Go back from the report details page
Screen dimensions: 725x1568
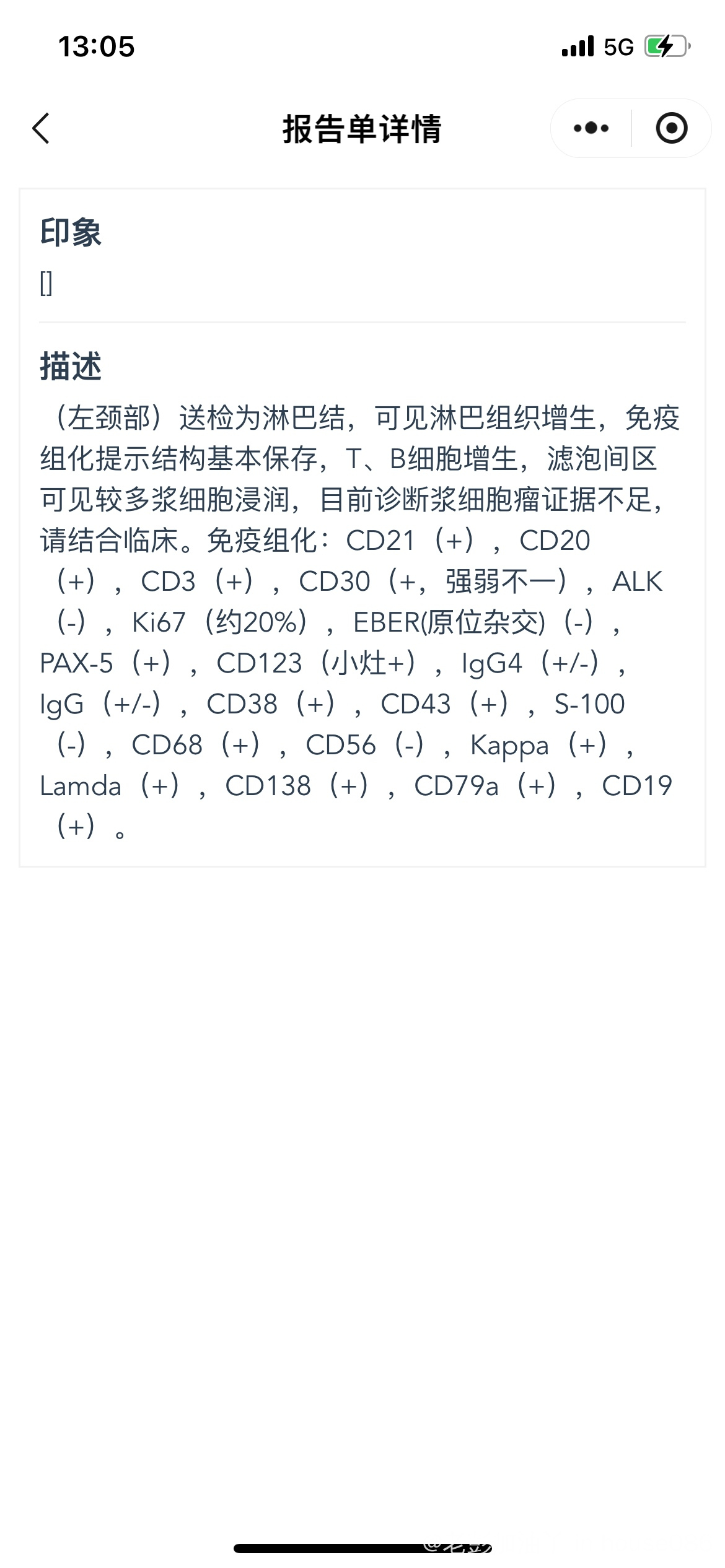[x=41, y=129]
